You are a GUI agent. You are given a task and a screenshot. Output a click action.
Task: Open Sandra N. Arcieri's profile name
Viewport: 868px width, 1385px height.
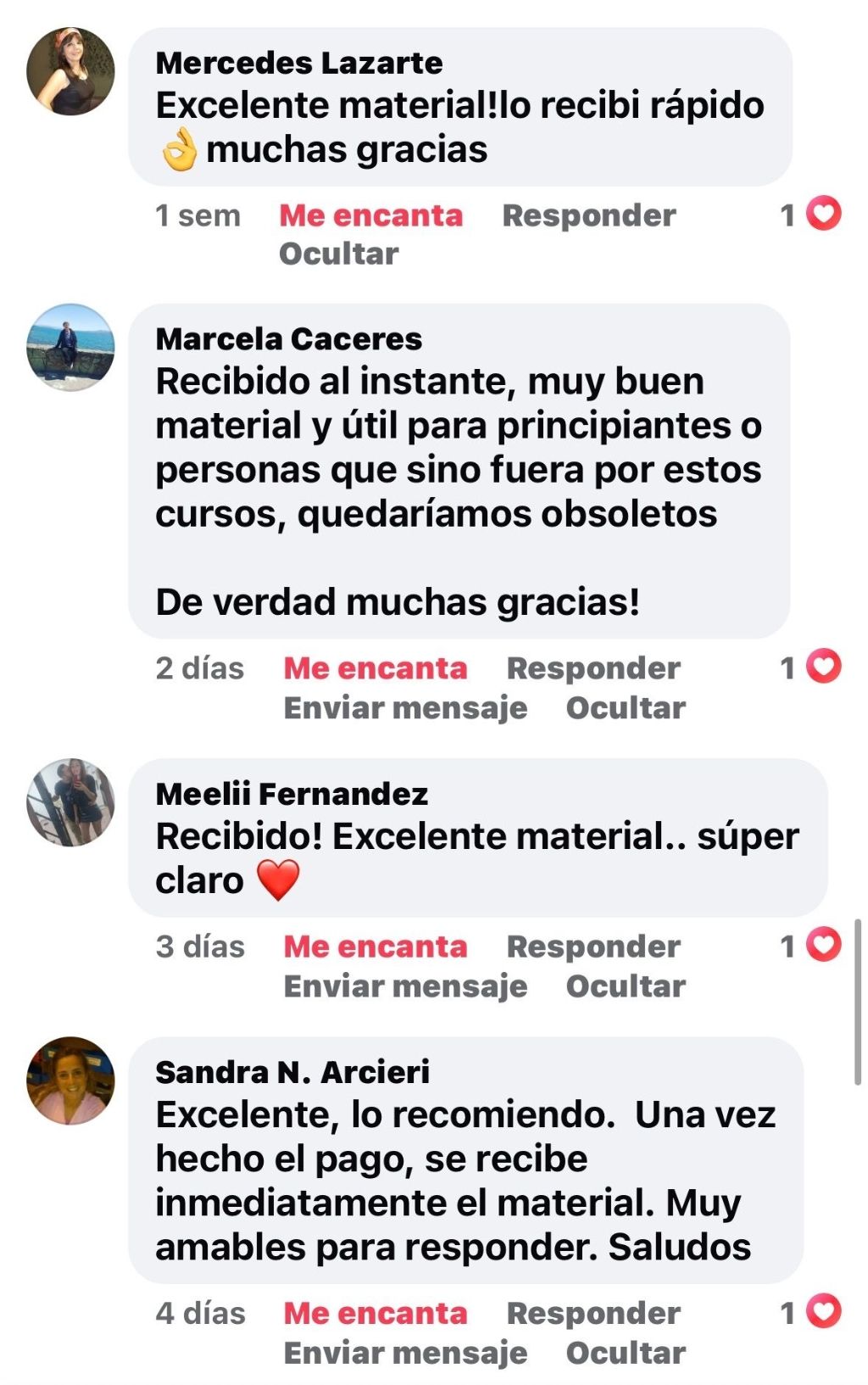pyautogui.click(x=292, y=1072)
